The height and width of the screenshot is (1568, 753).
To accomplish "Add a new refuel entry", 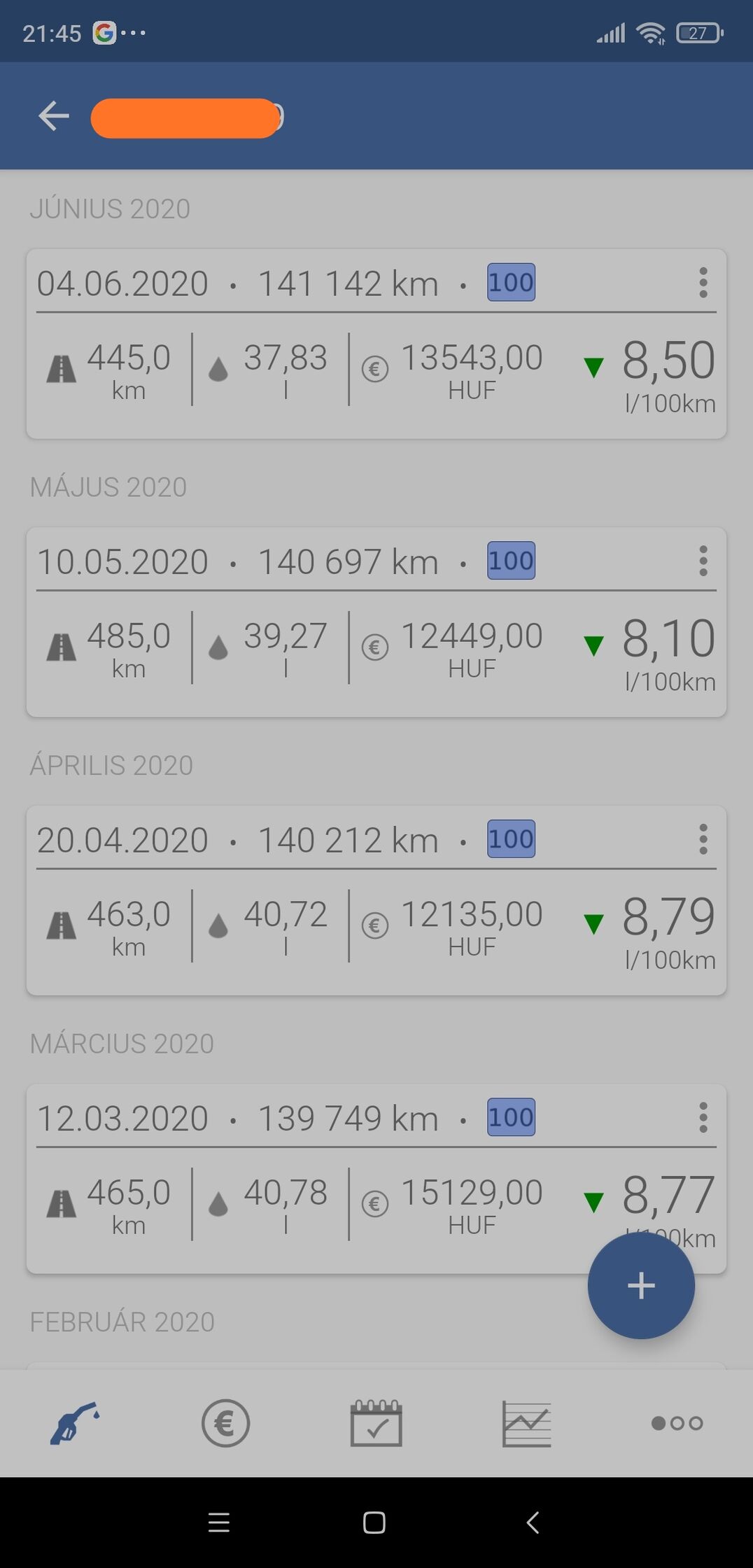I will point(641,1286).
